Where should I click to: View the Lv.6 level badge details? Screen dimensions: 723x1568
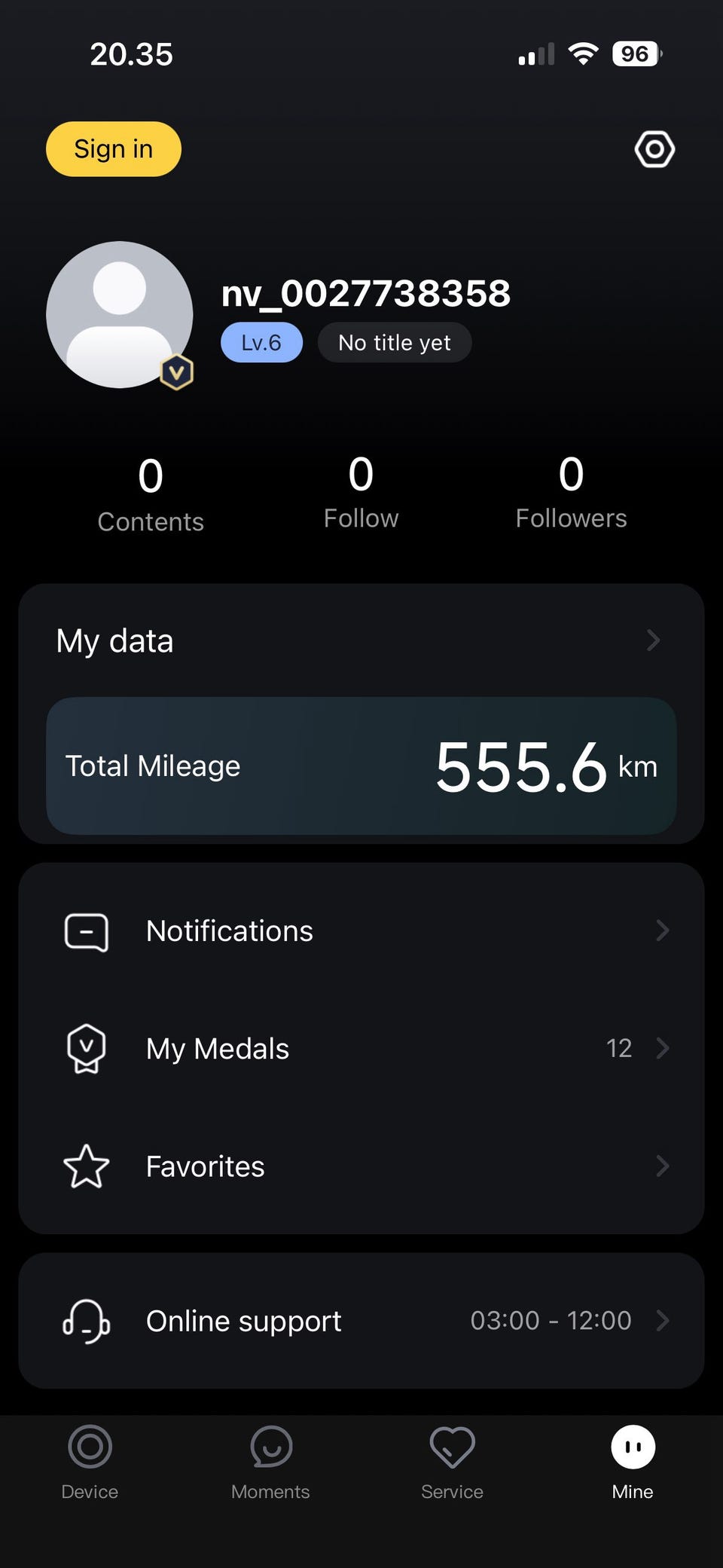(x=261, y=343)
